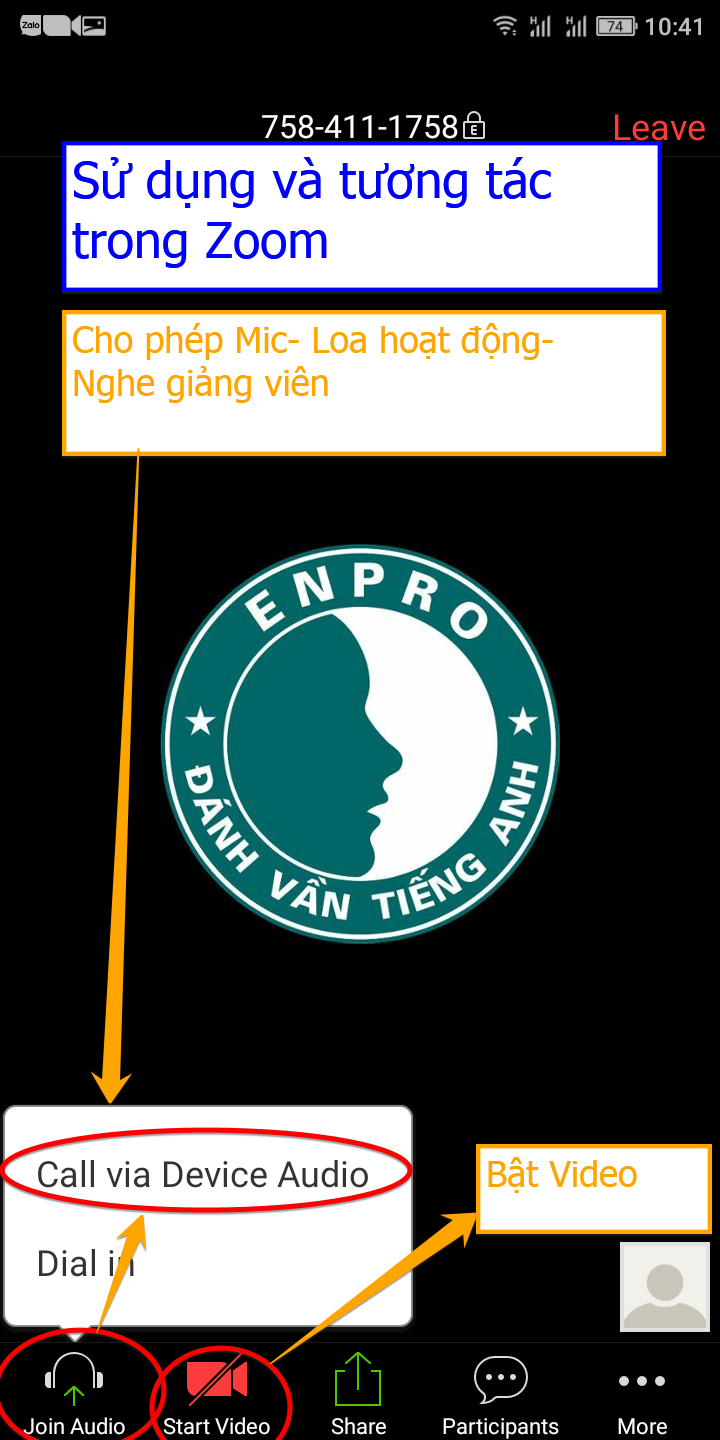This screenshot has height=1440, width=720.
Task: Open the More menu
Action: (x=642, y=1392)
